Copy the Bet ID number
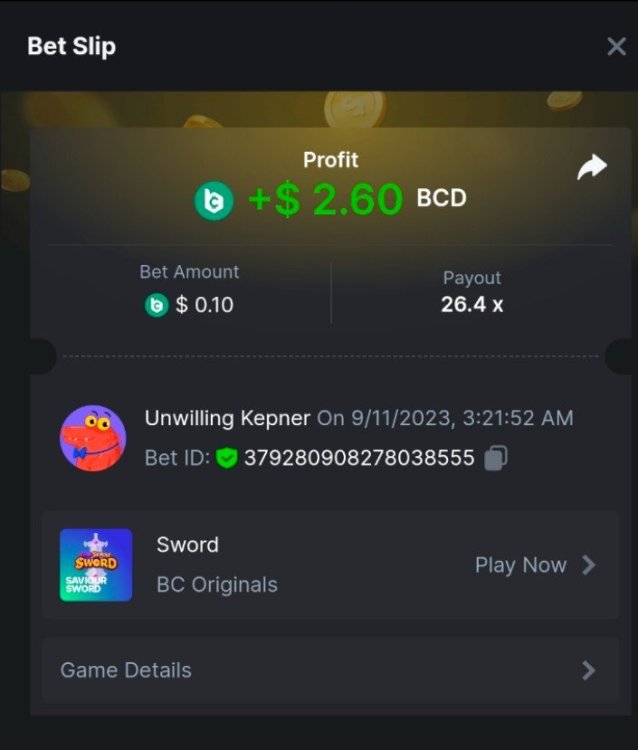Viewport: 638px width, 750px height. [496, 458]
